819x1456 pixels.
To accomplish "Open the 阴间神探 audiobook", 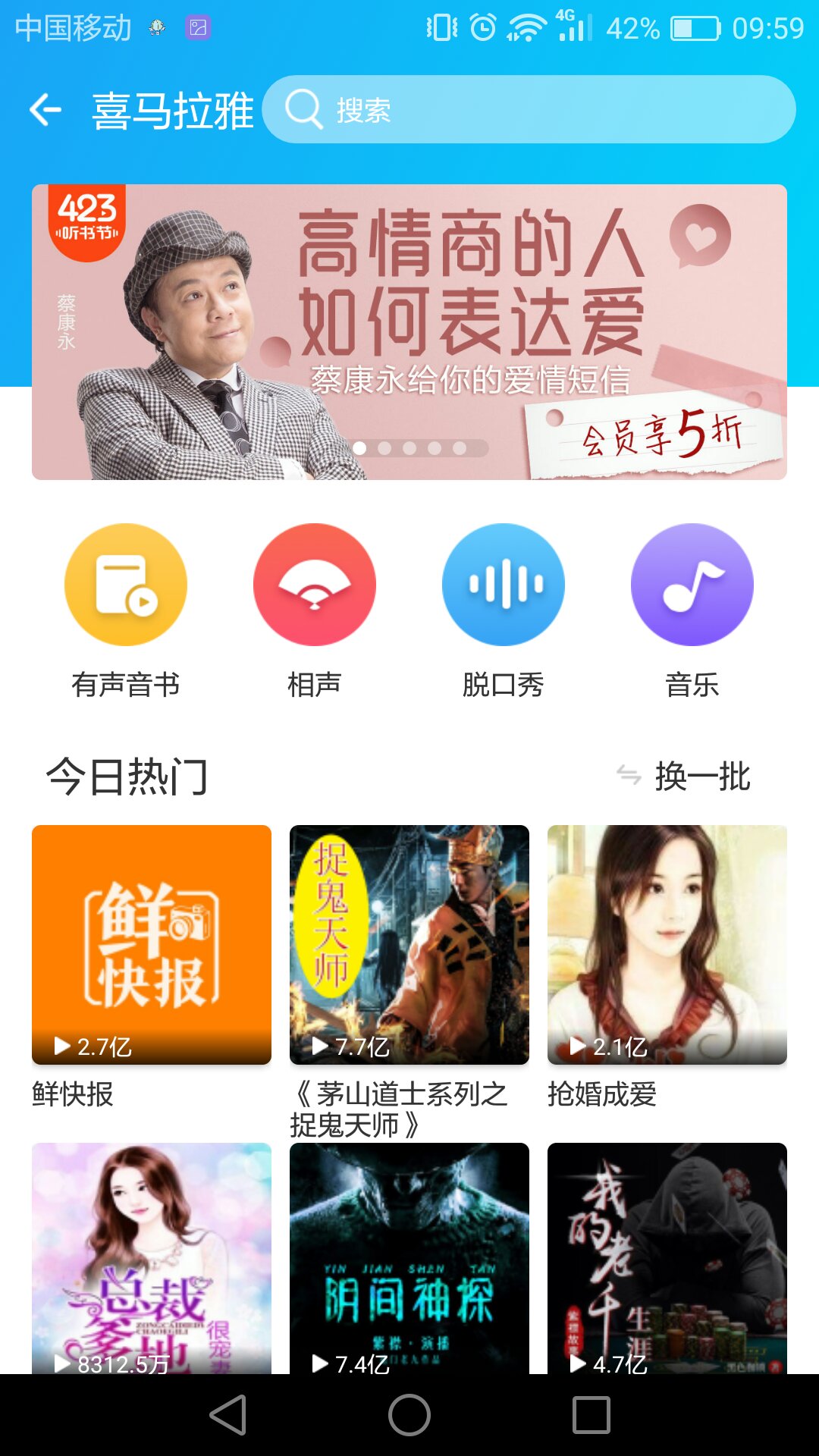I will coord(409,1259).
